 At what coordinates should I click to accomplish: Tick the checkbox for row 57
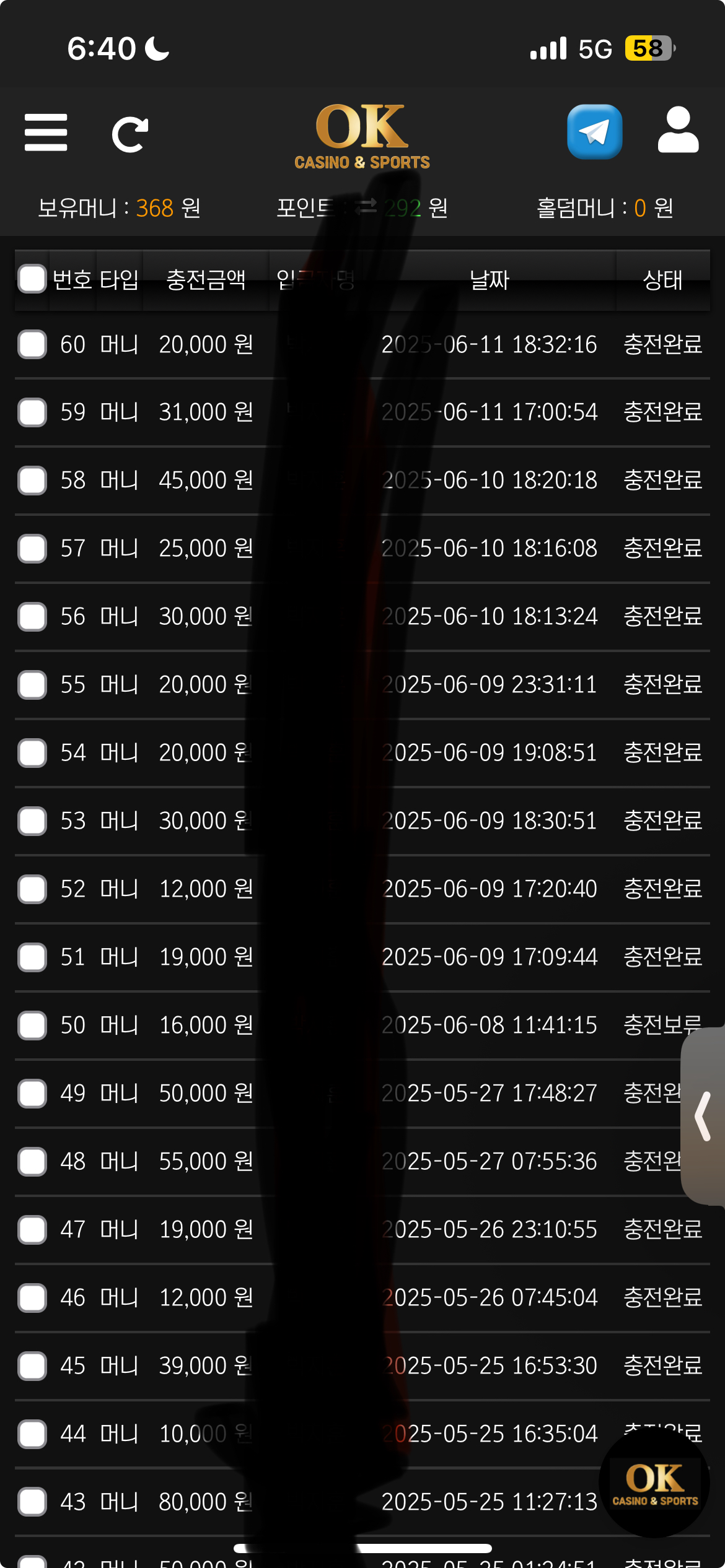(x=32, y=549)
